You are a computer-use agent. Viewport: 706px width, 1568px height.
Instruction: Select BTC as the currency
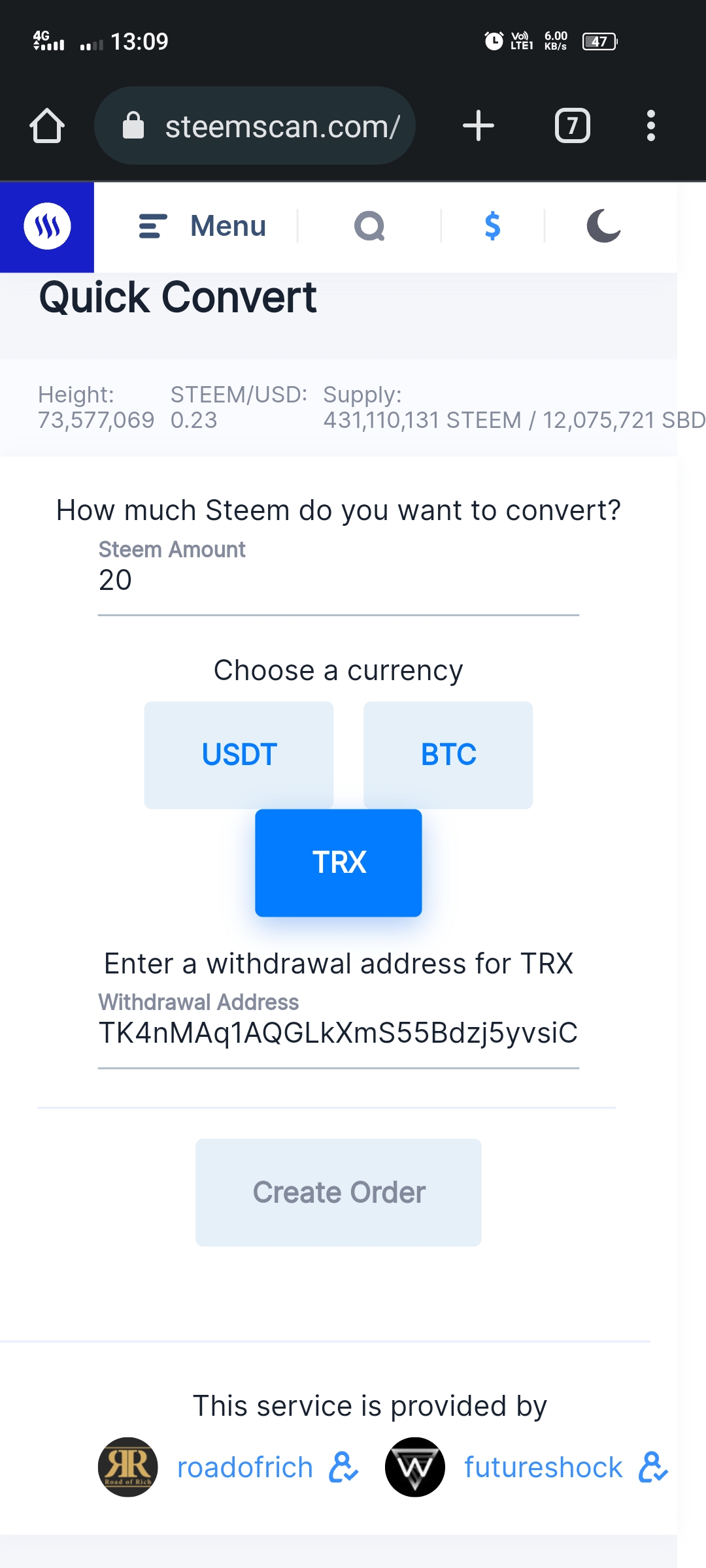(x=448, y=755)
